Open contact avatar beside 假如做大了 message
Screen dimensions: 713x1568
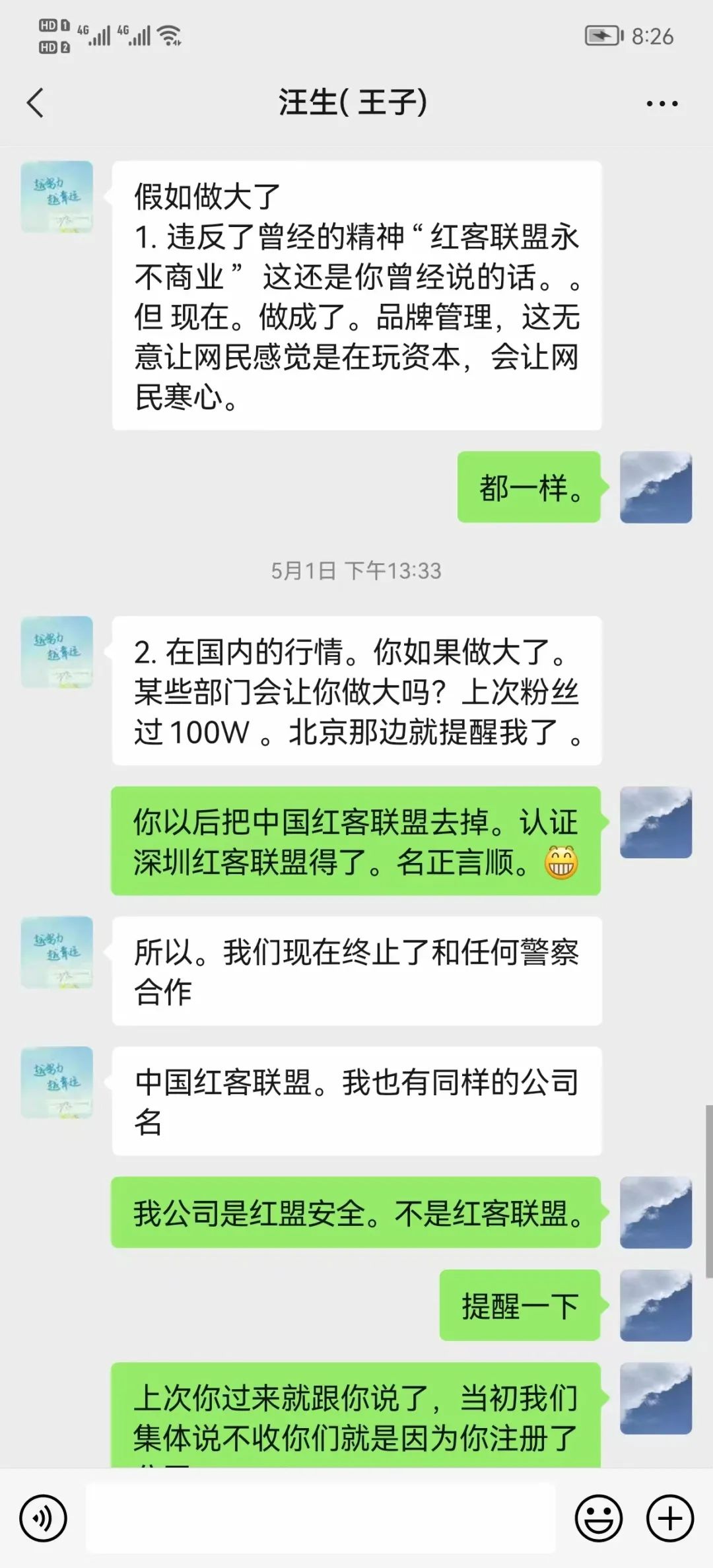pyautogui.click(x=57, y=197)
